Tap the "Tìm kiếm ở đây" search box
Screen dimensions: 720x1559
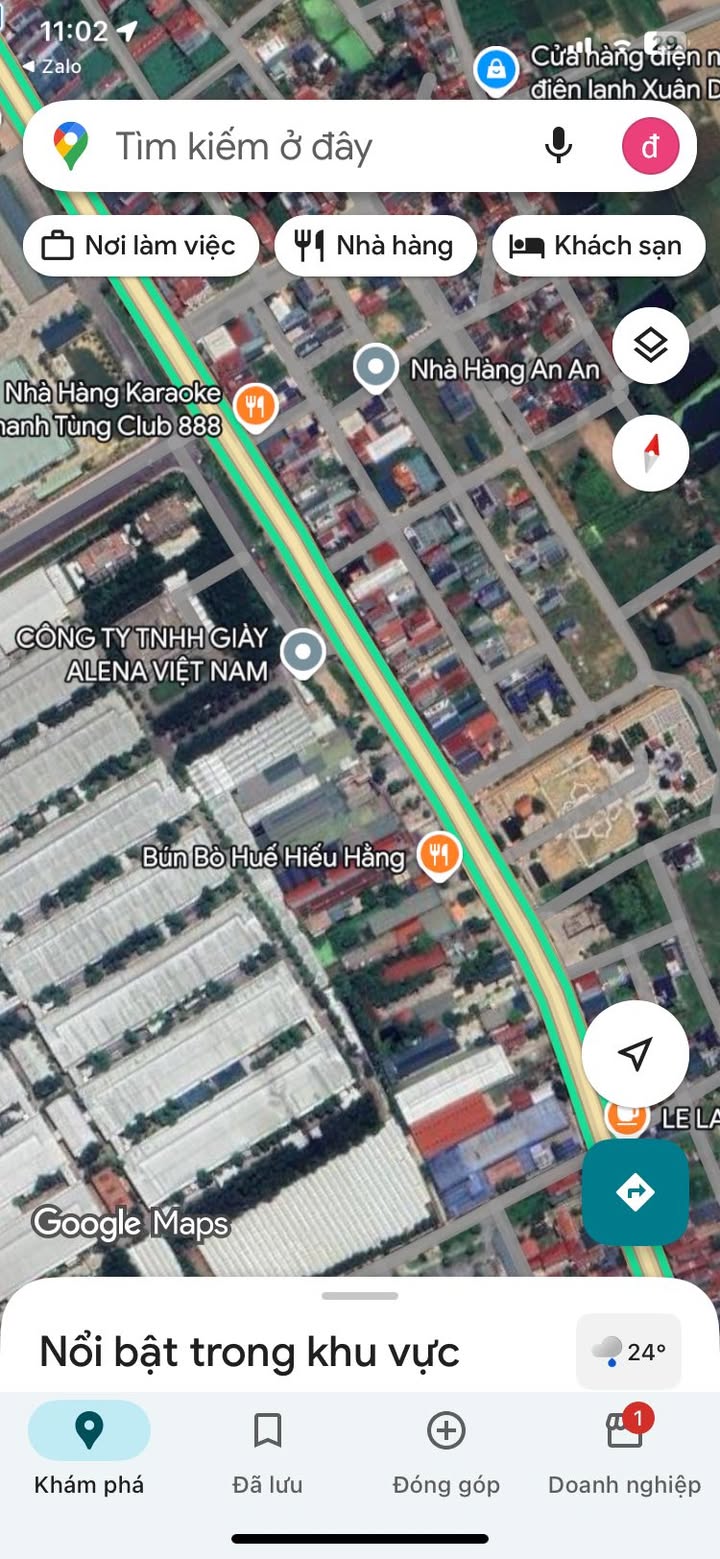[x=300, y=147]
